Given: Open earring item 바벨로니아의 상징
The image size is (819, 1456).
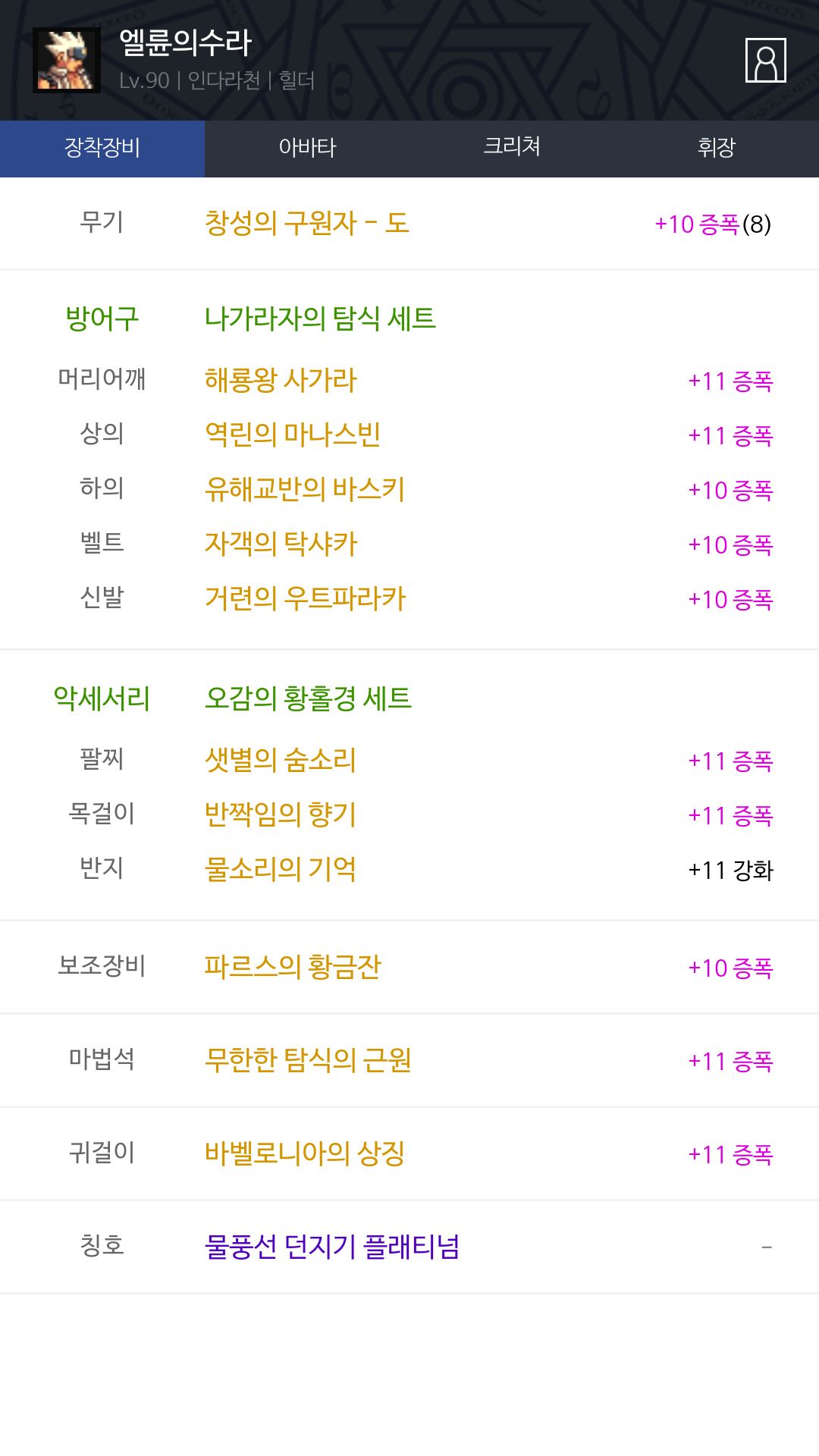Looking at the screenshot, I should (305, 1153).
